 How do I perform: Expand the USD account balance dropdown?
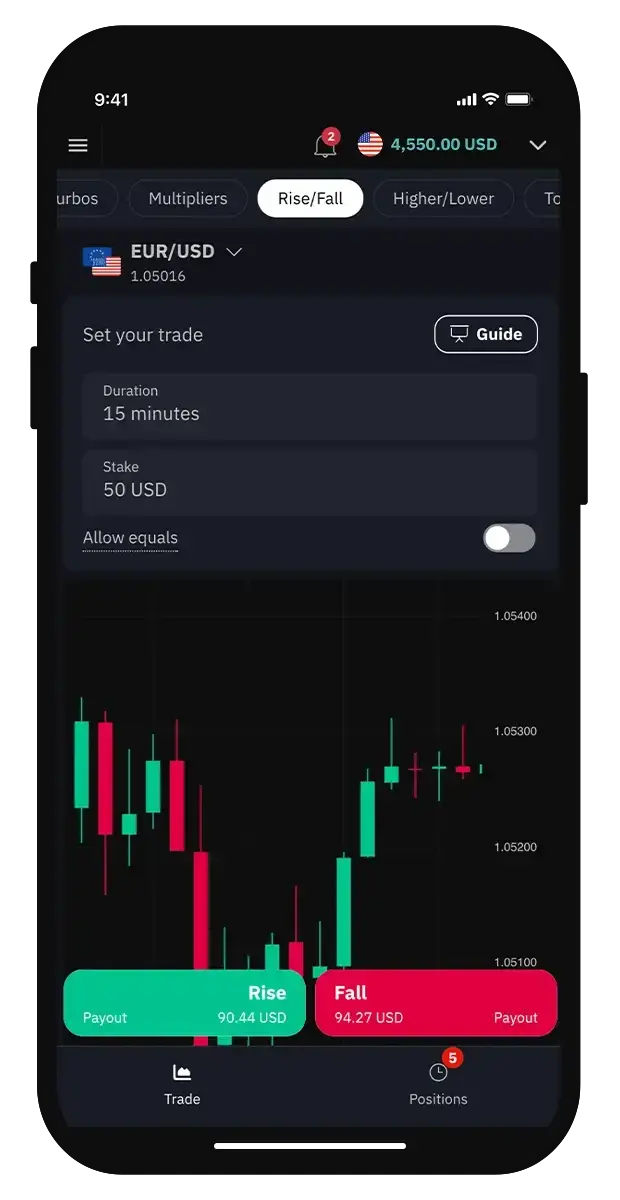(537, 145)
